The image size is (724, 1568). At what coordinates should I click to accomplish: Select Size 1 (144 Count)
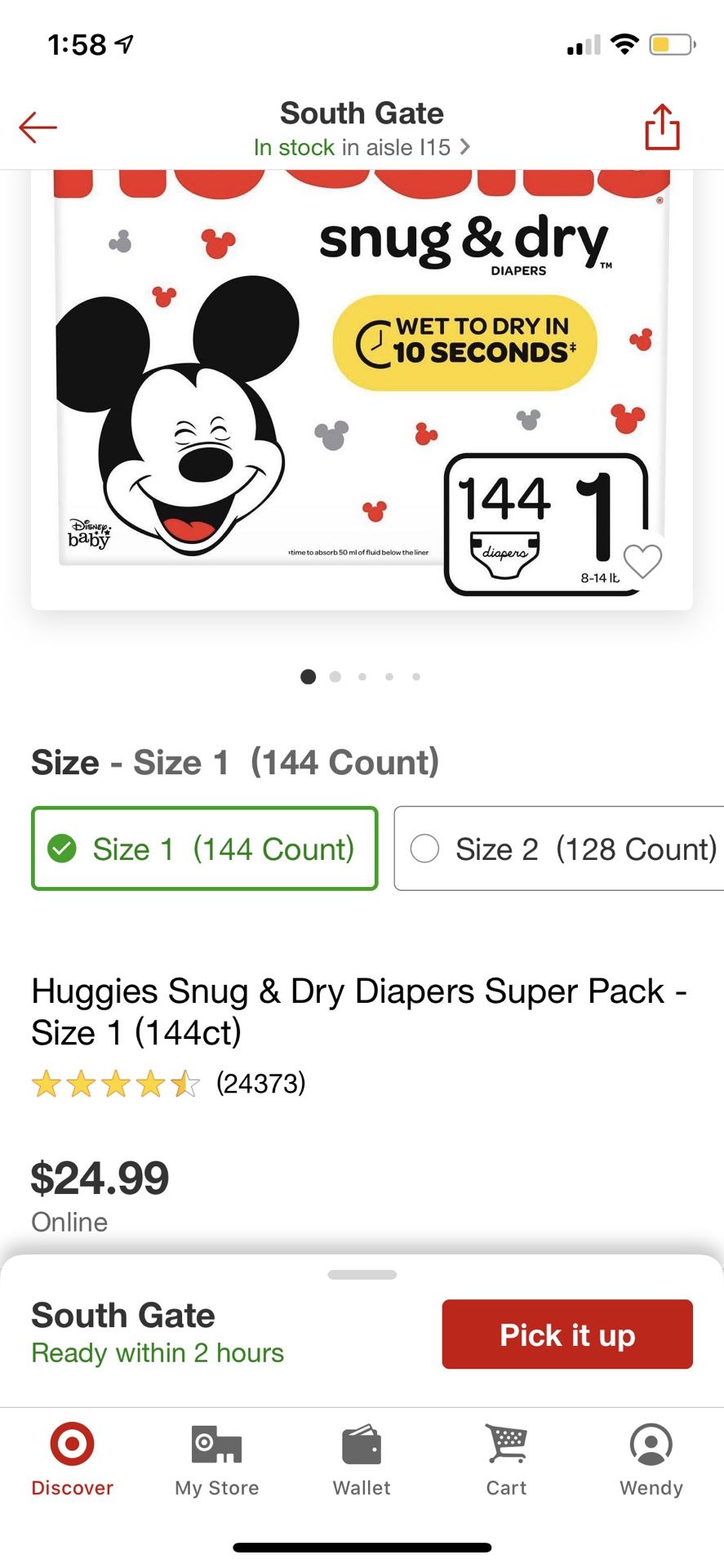[205, 849]
